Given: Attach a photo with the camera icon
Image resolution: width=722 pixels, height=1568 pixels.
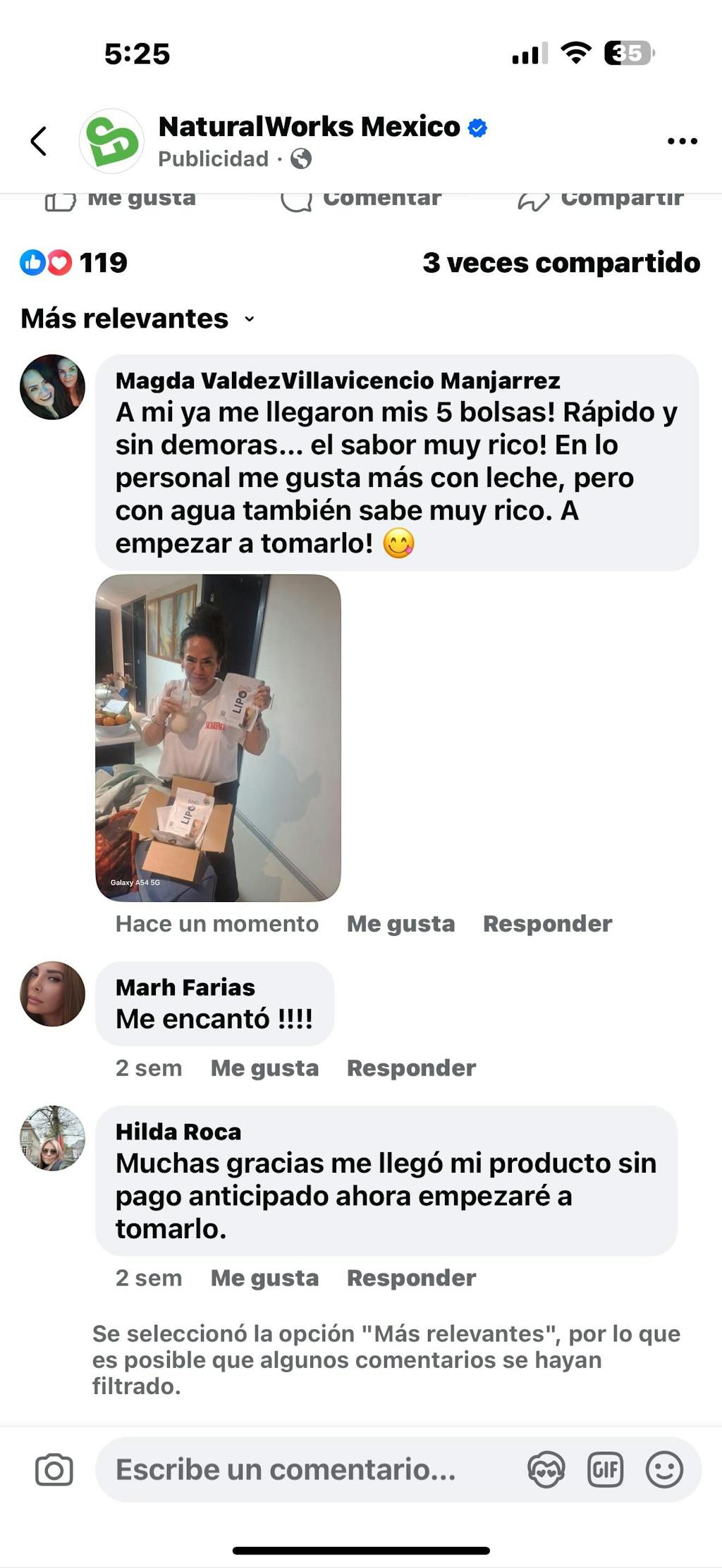Looking at the screenshot, I should (x=54, y=1469).
